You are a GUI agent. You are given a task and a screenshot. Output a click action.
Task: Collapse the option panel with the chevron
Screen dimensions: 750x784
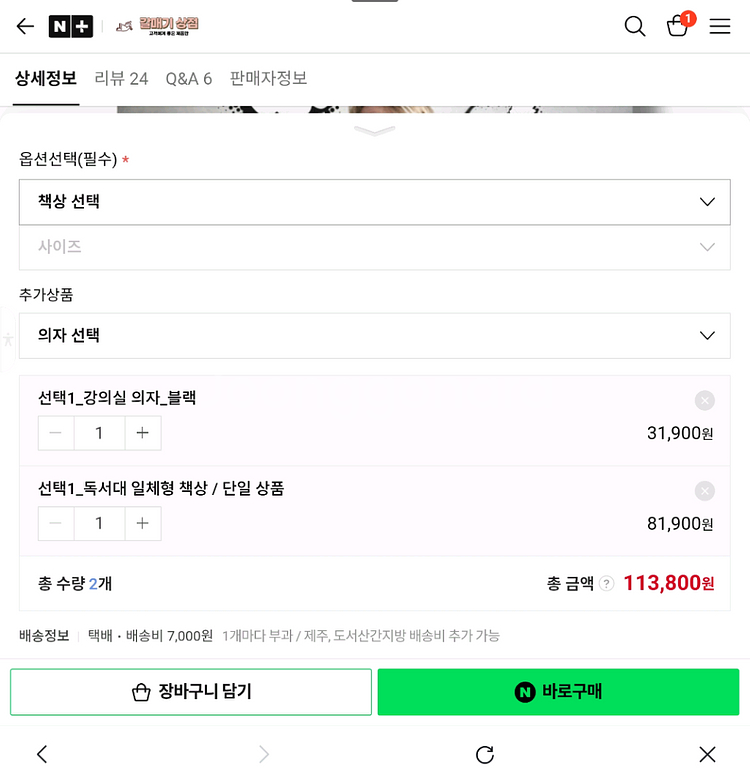pyautogui.click(x=375, y=130)
